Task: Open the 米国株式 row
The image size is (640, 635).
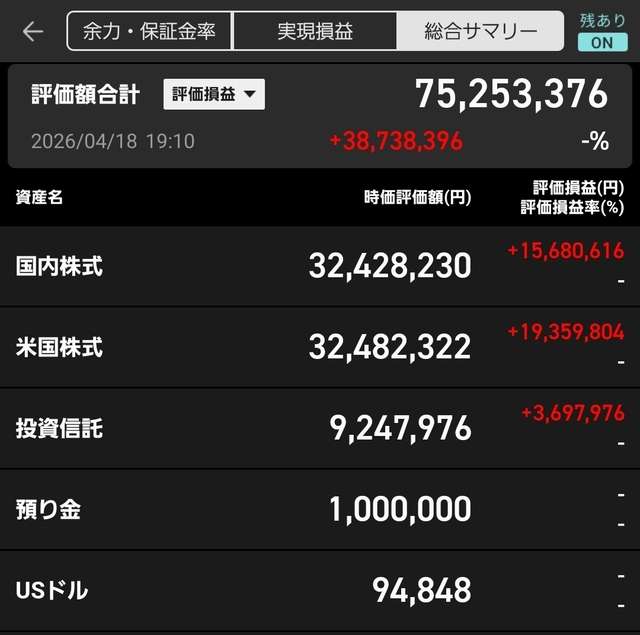Action: 320,347
